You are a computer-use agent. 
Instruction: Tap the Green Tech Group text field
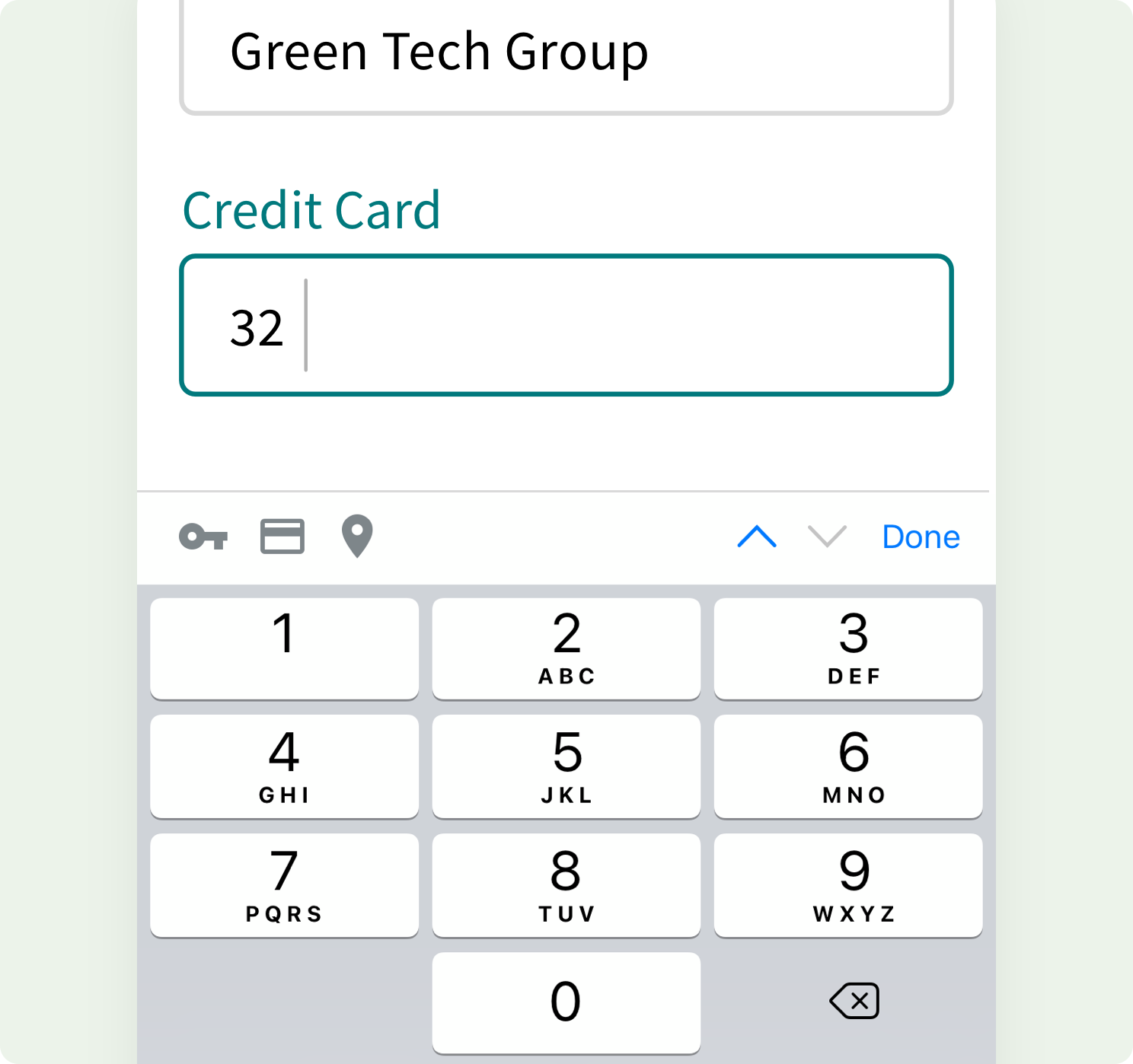[x=566, y=53]
